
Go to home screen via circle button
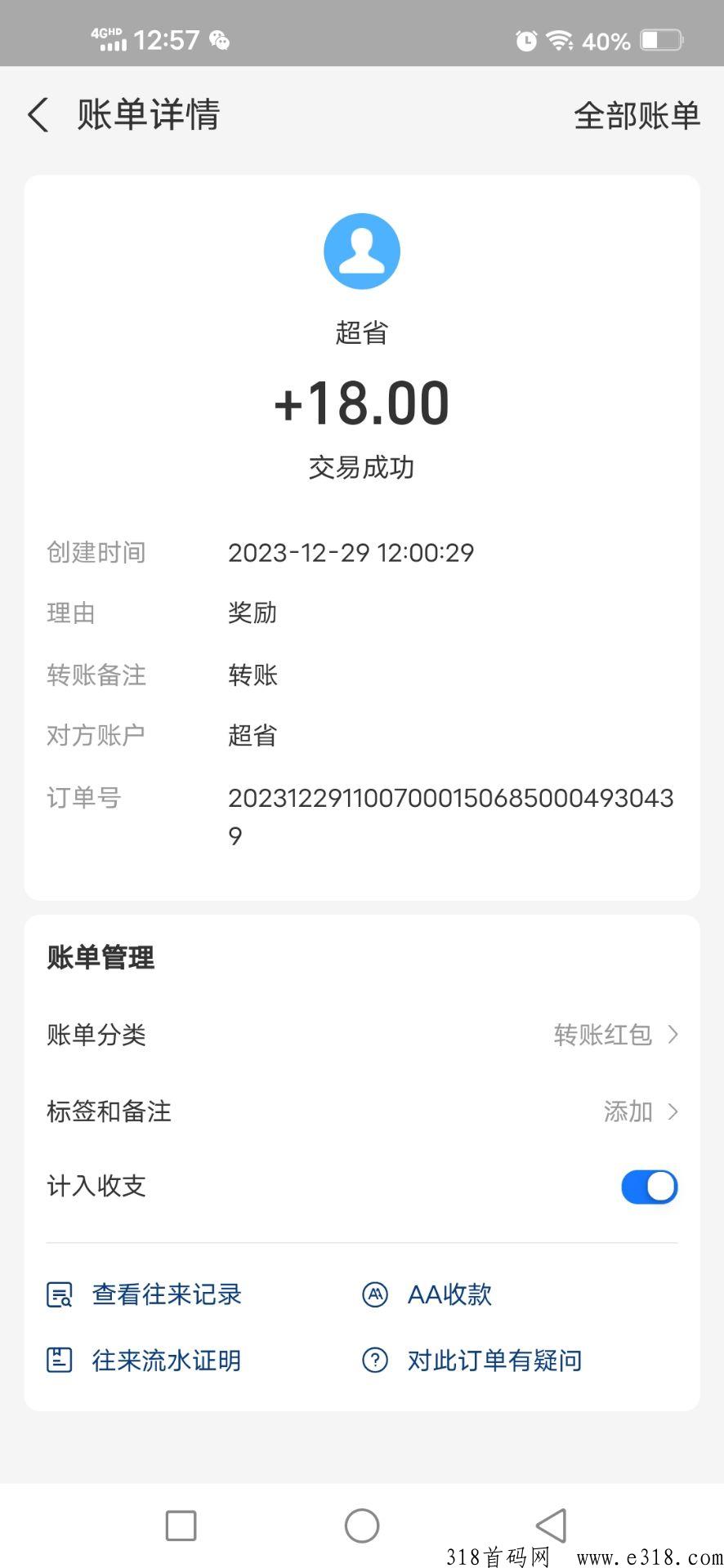[x=362, y=1526]
